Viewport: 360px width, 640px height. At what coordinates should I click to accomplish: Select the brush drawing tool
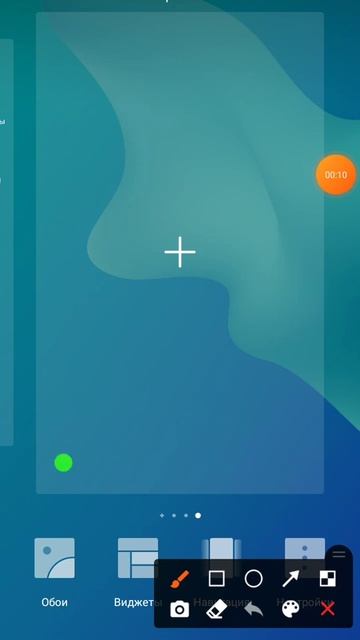[180, 579]
